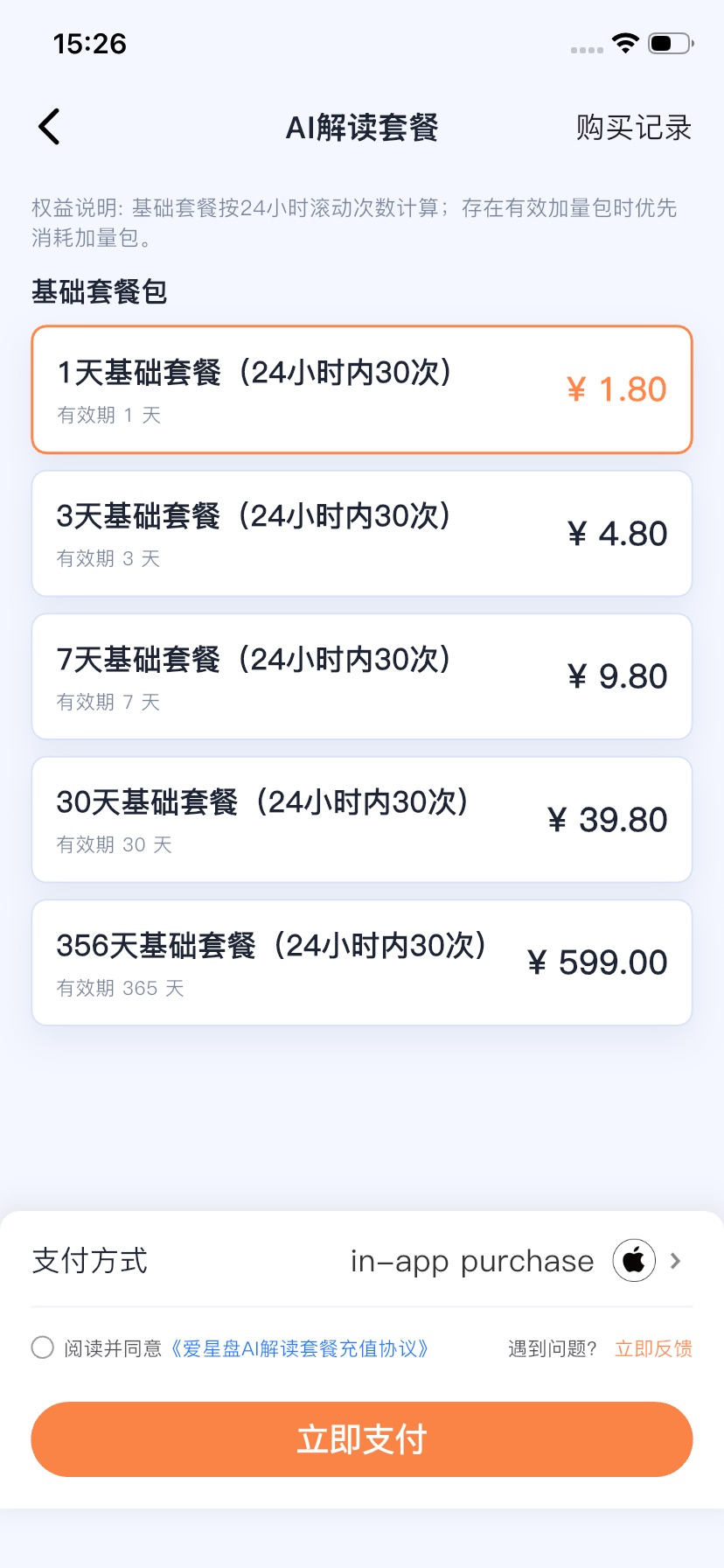Choose the 3天基础套餐 package
This screenshot has height=1568, width=724.
coord(361,533)
